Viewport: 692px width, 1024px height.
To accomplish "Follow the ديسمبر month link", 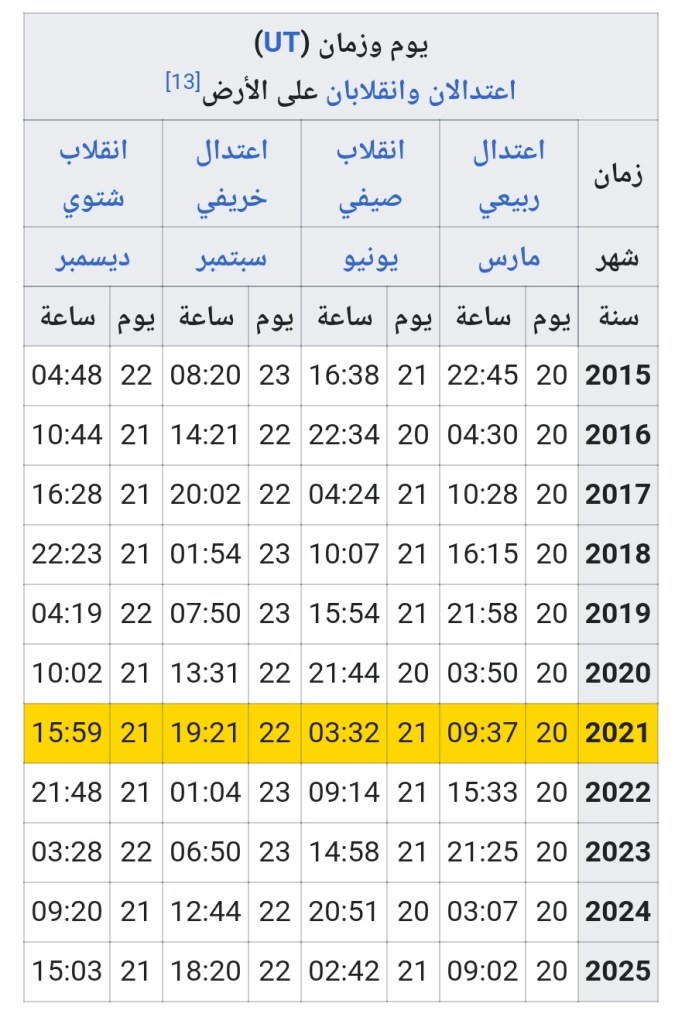I will (94, 258).
